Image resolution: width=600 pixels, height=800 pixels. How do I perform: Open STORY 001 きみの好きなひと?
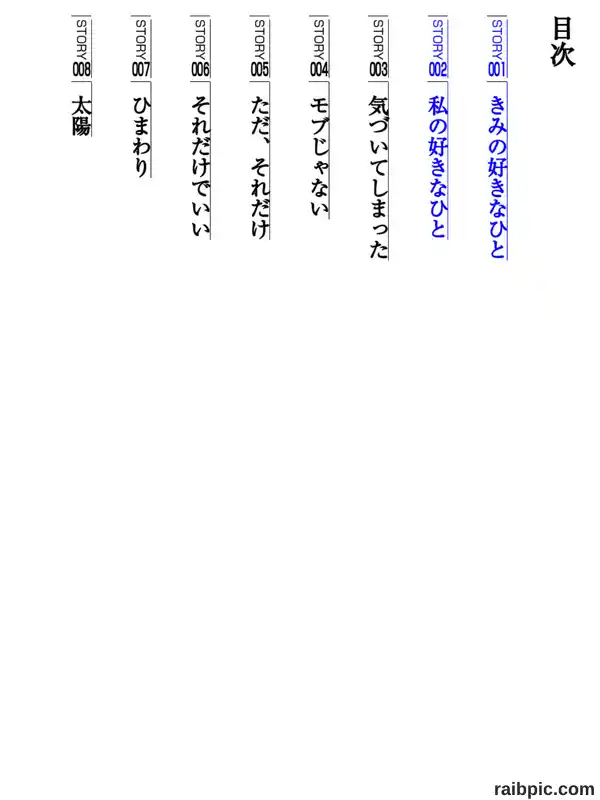[497, 139]
